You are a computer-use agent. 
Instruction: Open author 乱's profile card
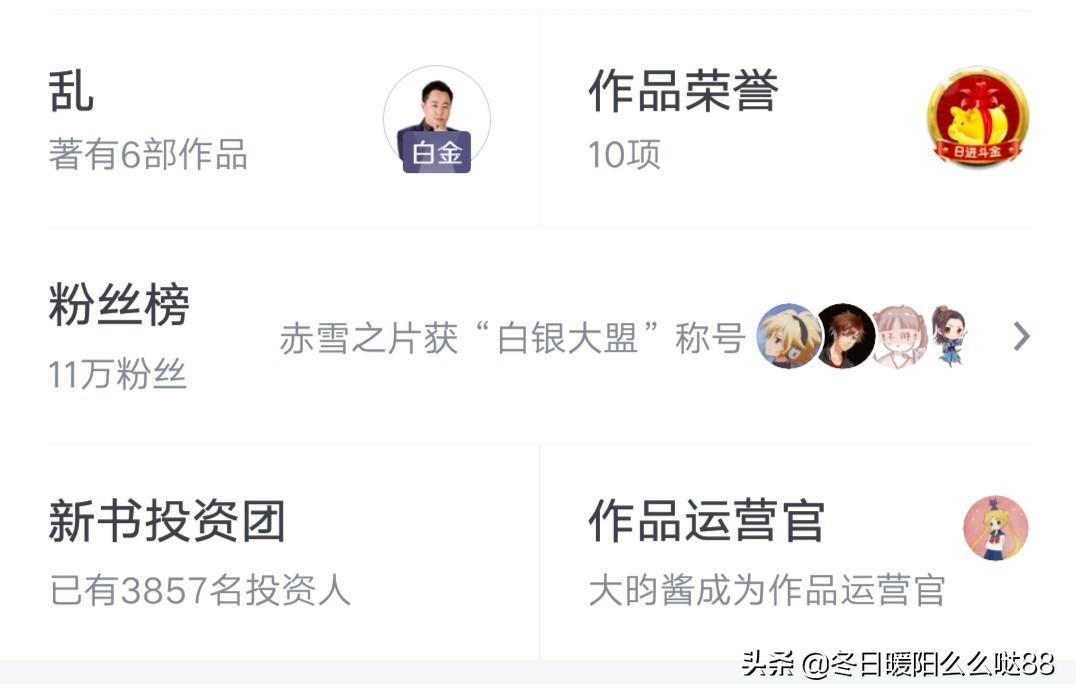270,120
